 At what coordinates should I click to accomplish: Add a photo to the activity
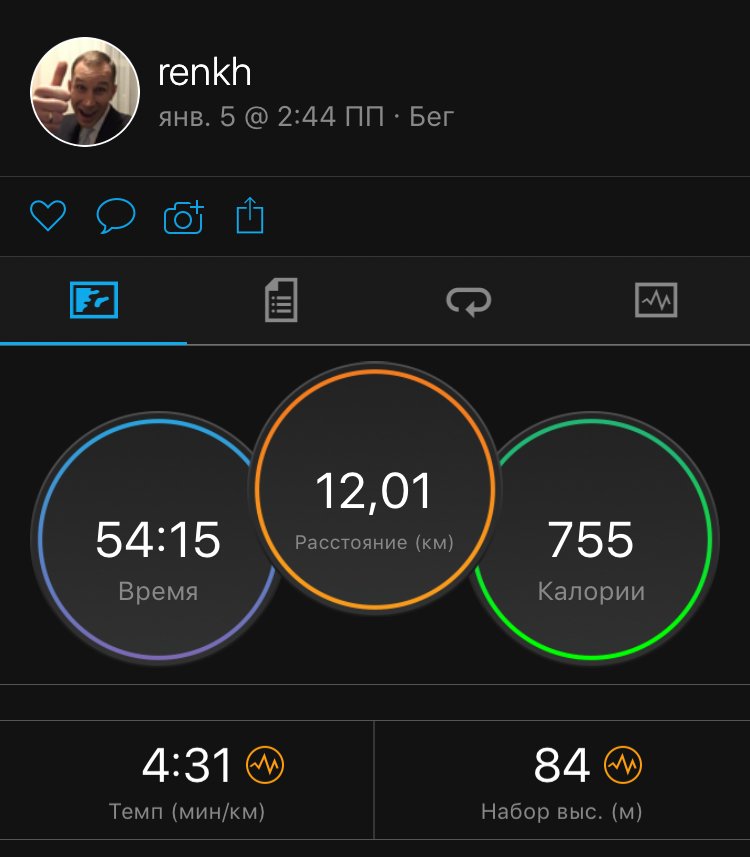pyautogui.click(x=183, y=216)
